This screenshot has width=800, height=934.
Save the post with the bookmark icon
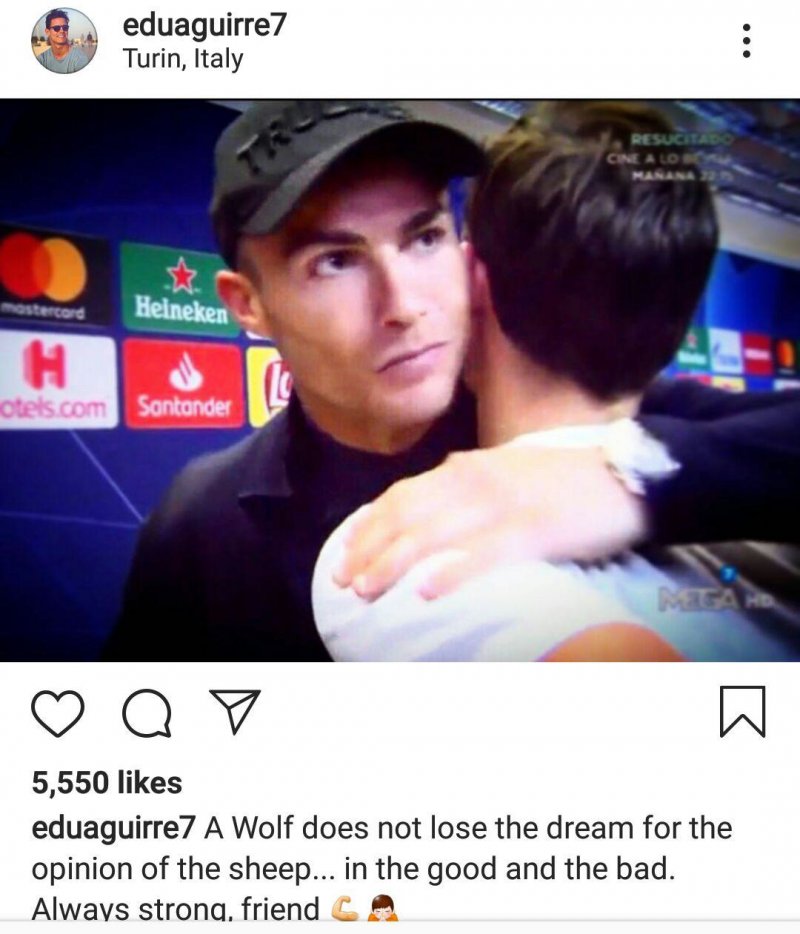pos(742,712)
